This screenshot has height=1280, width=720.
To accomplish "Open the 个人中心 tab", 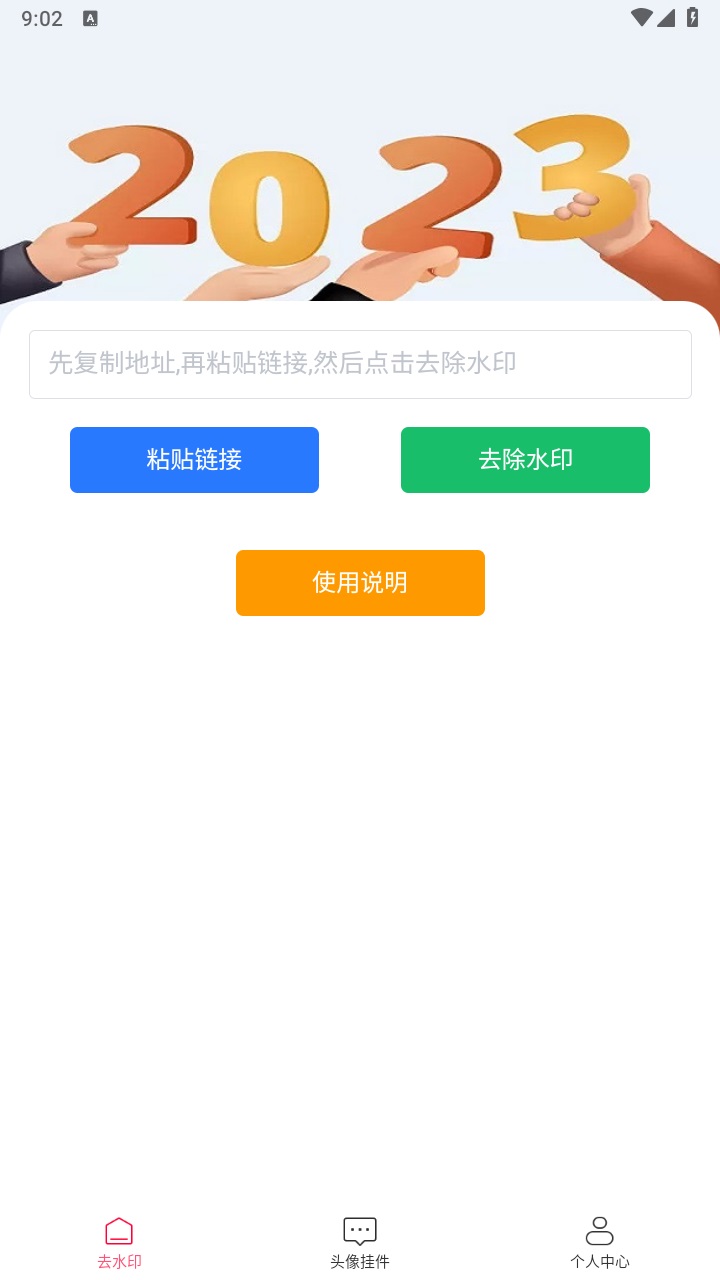I will (601, 1240).
